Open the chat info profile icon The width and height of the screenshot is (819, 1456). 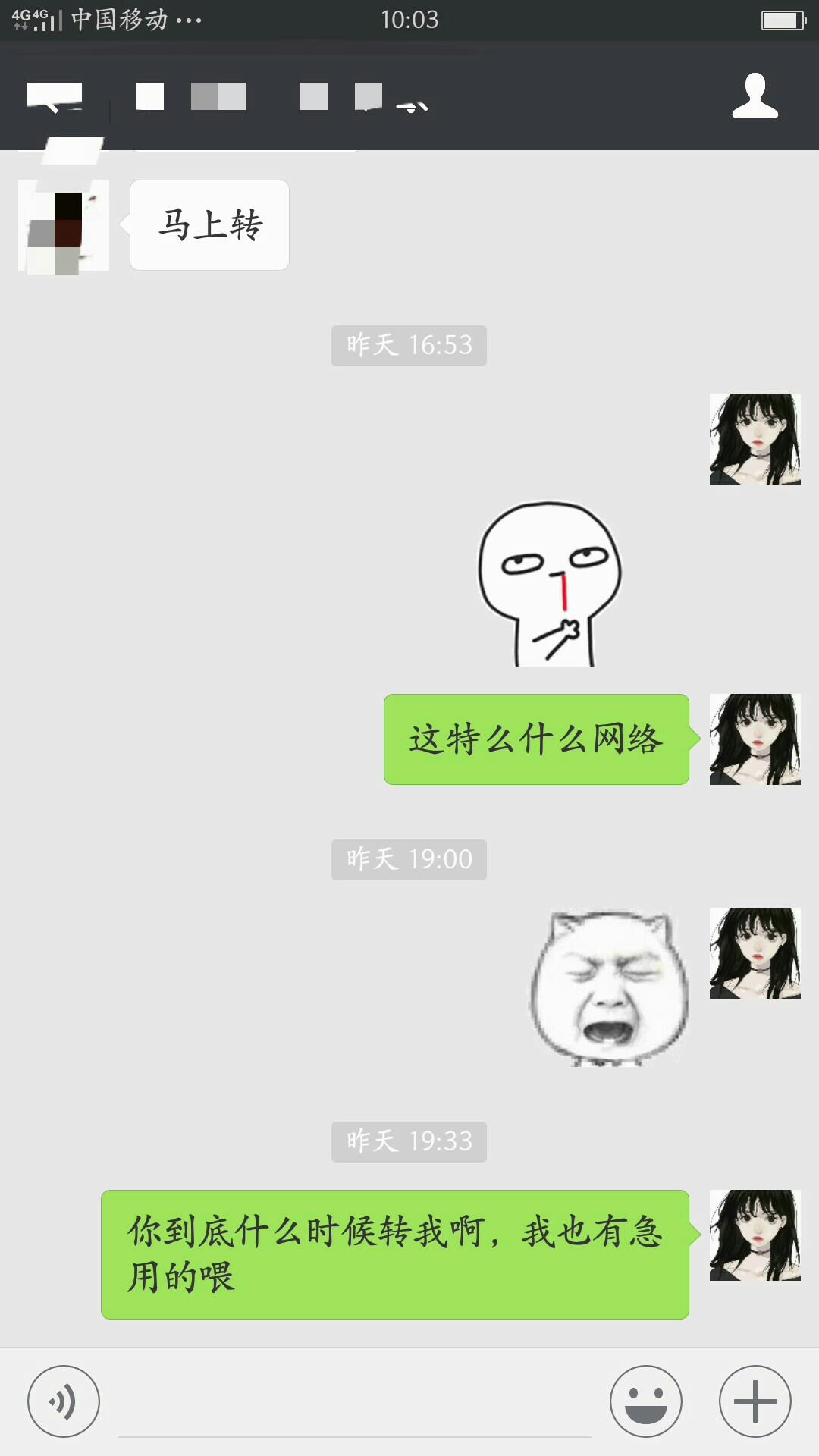[x=755, y=96]
